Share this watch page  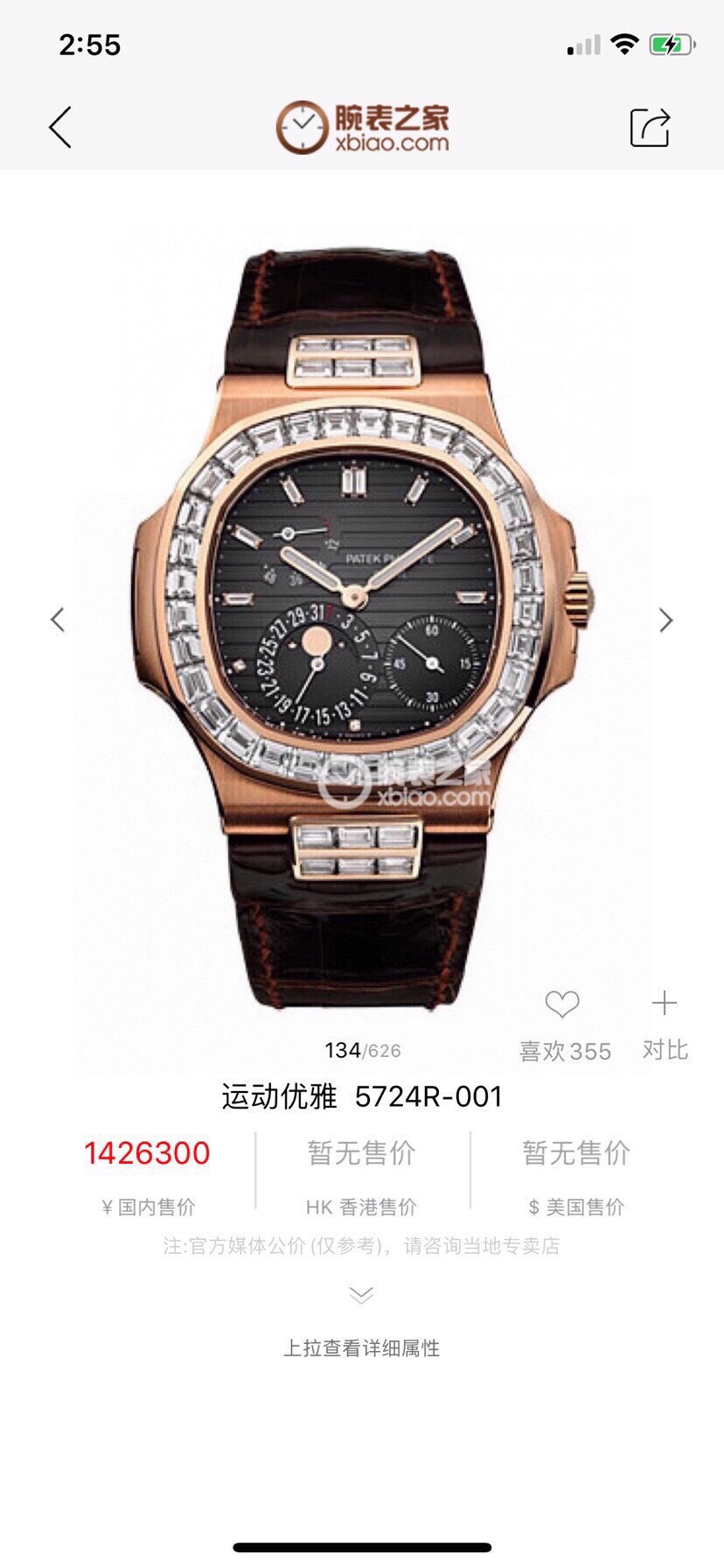650,128
